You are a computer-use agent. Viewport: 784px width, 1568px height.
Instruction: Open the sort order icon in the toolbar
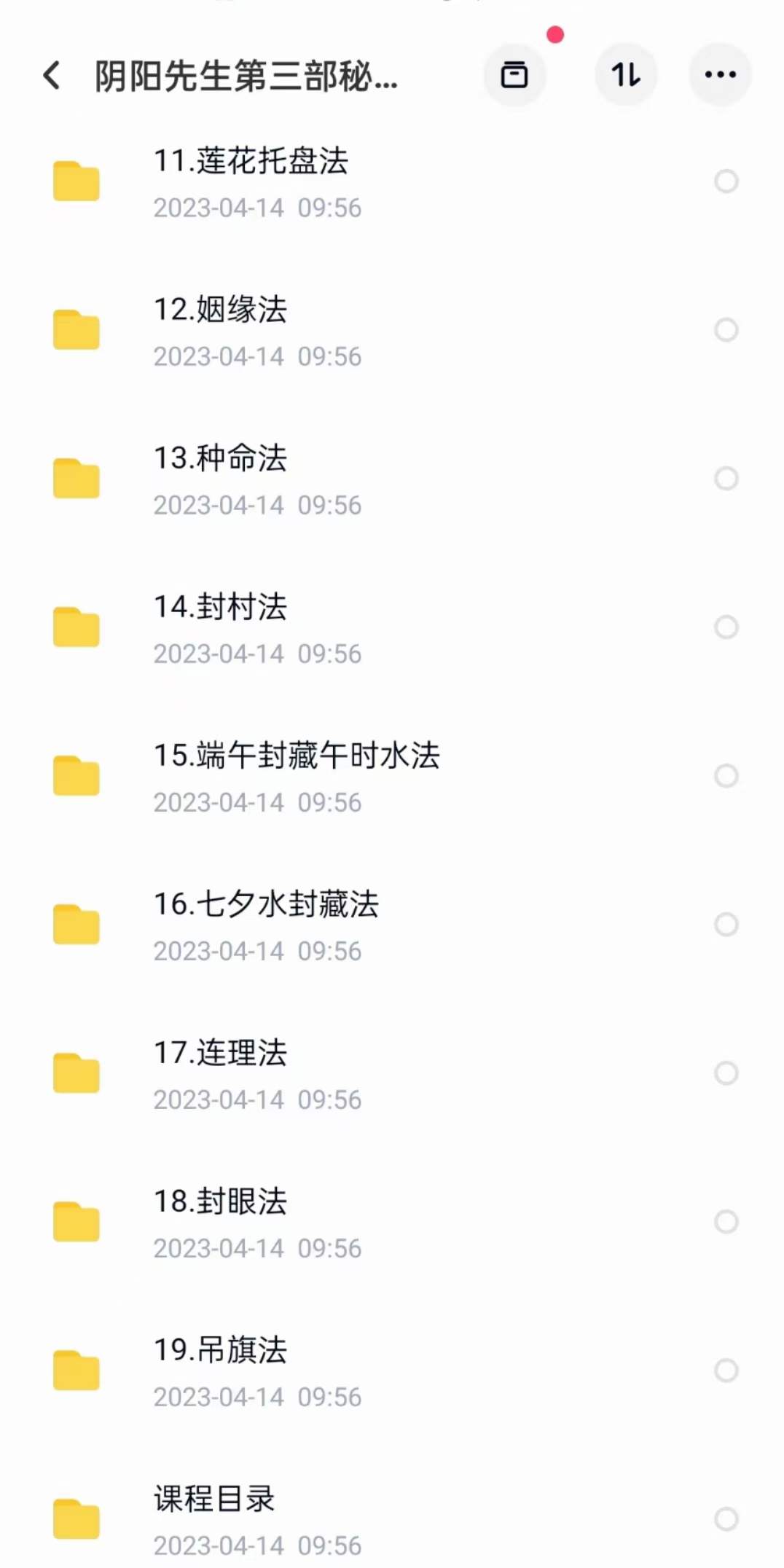click(626, 75)
